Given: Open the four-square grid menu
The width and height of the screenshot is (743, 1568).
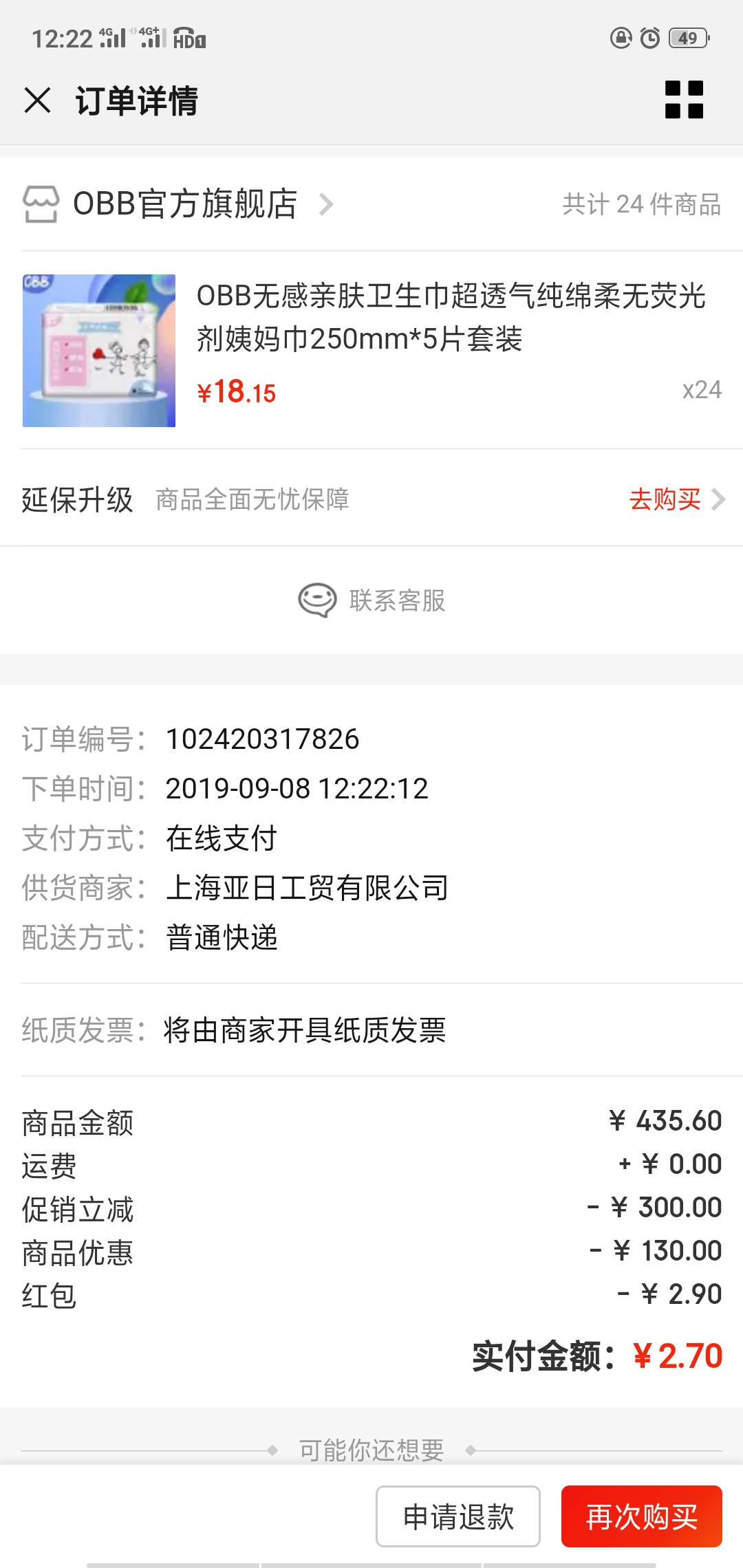Looking at the screenshot, I should coord(684,100).
